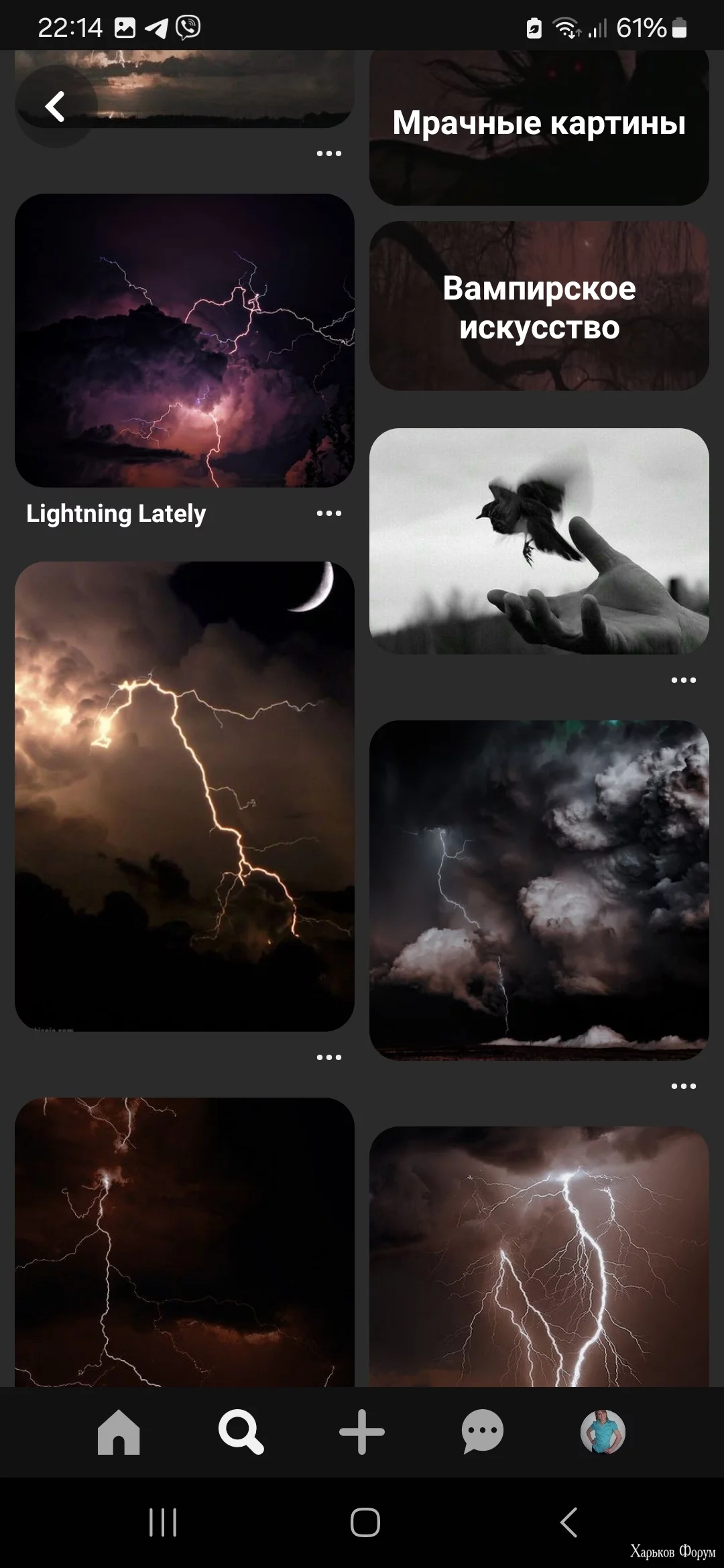724x1568 pixels.
Task: Open options for the Lightning Lately pin
Action: pos(328,513)
